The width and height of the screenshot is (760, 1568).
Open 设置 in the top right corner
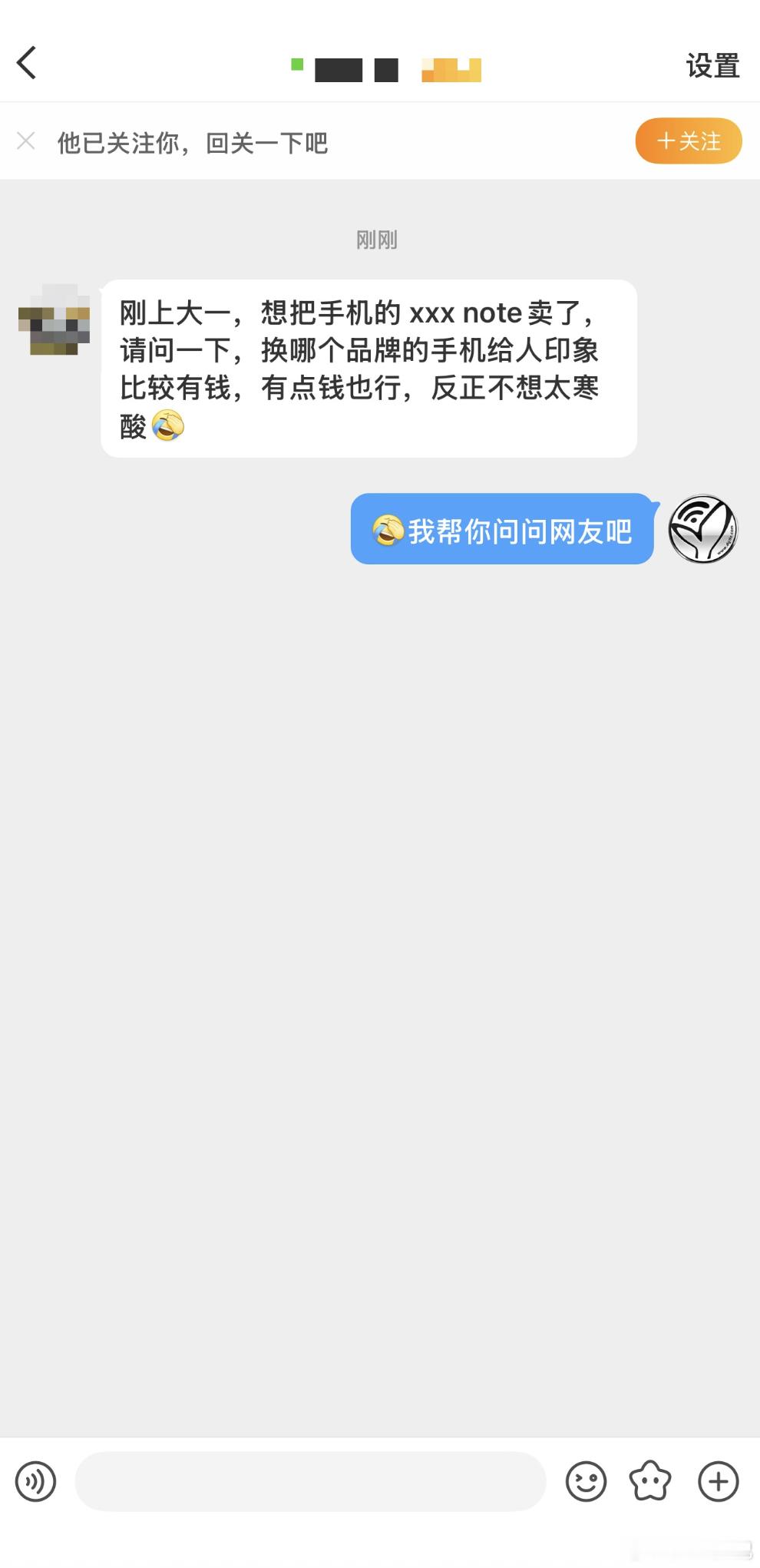click(712, 66)
